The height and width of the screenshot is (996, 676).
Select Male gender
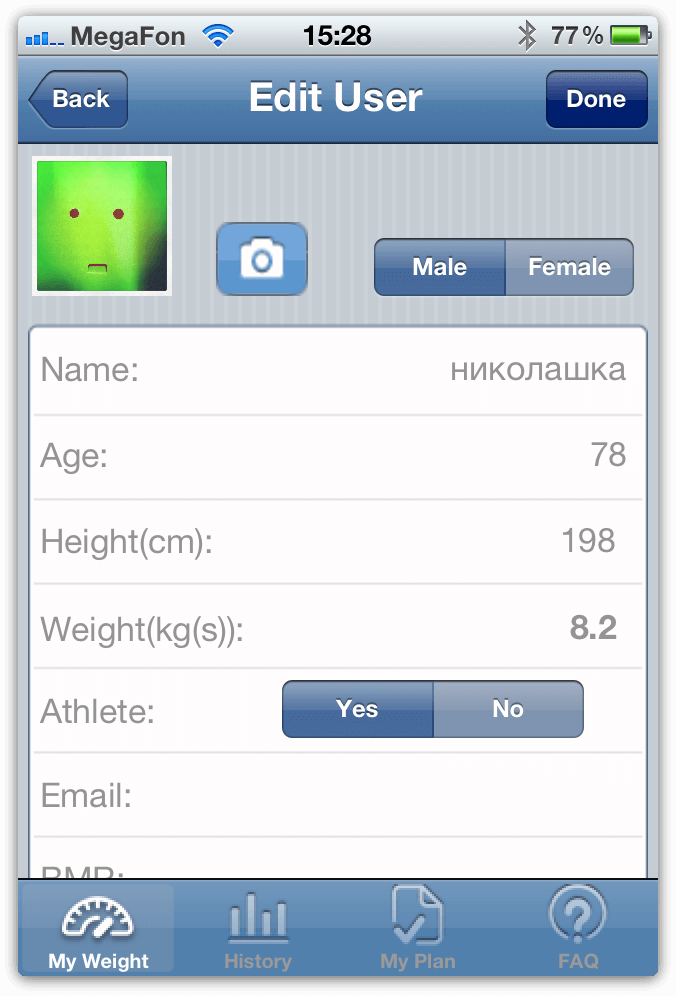point(439,267)
